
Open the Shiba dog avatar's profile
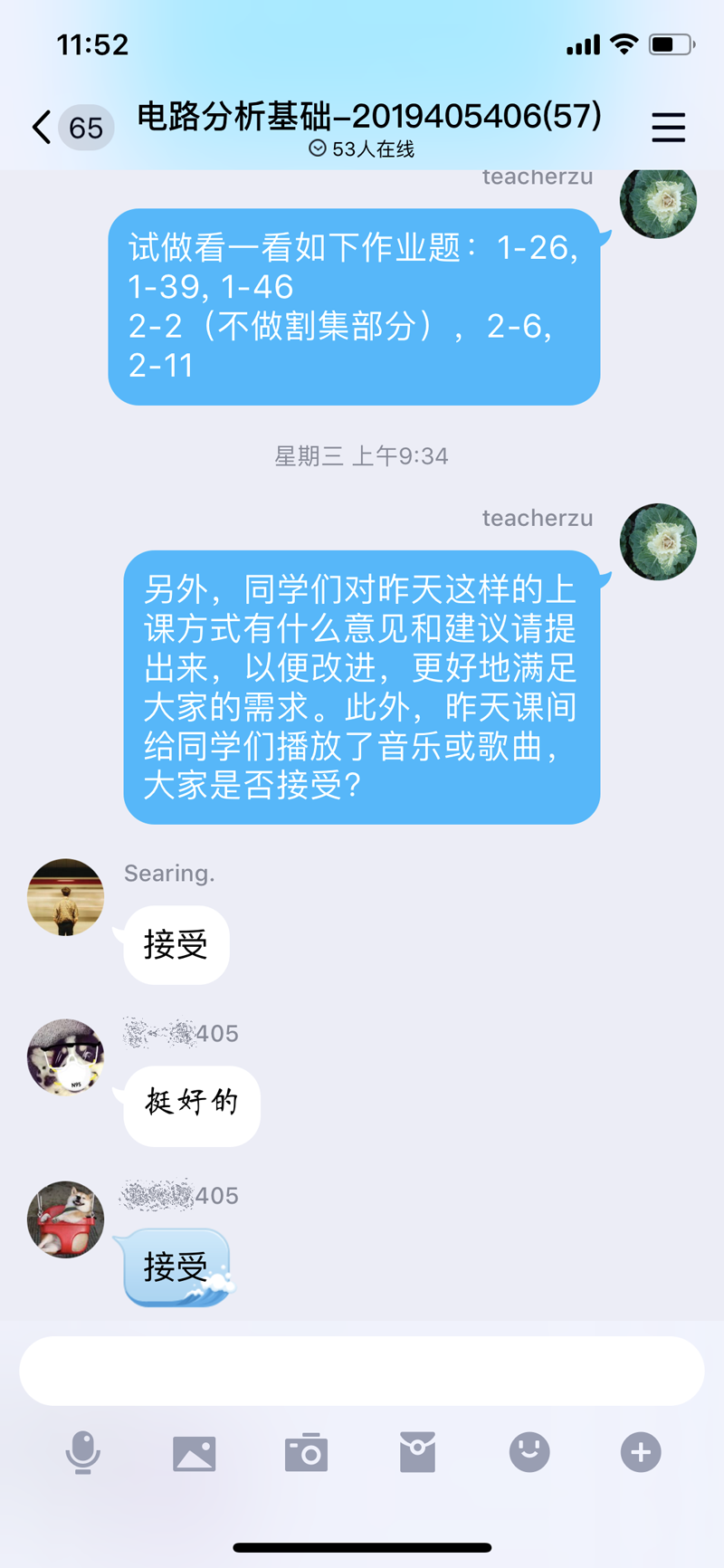[65, 1219]
